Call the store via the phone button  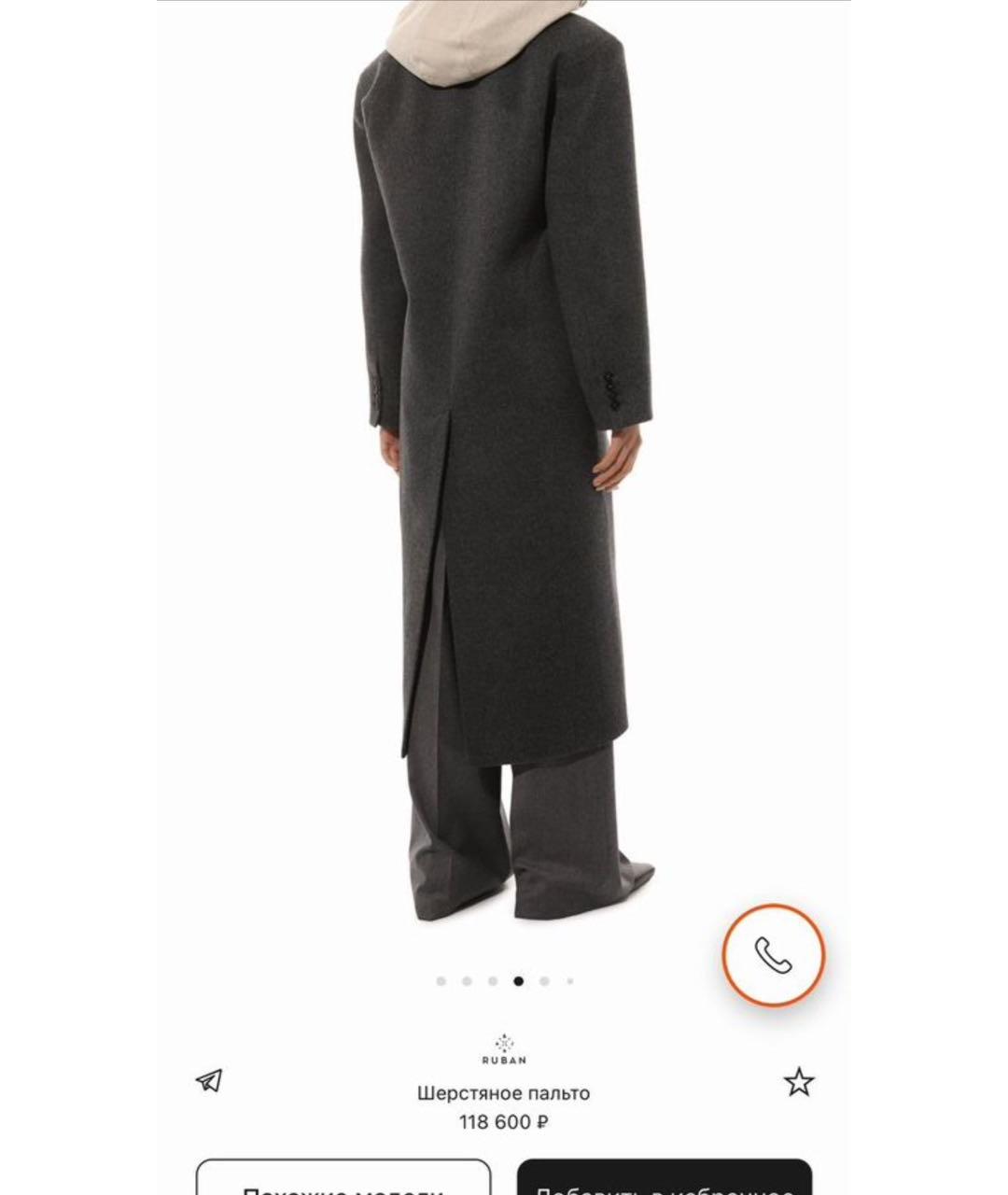coord(773,954)
